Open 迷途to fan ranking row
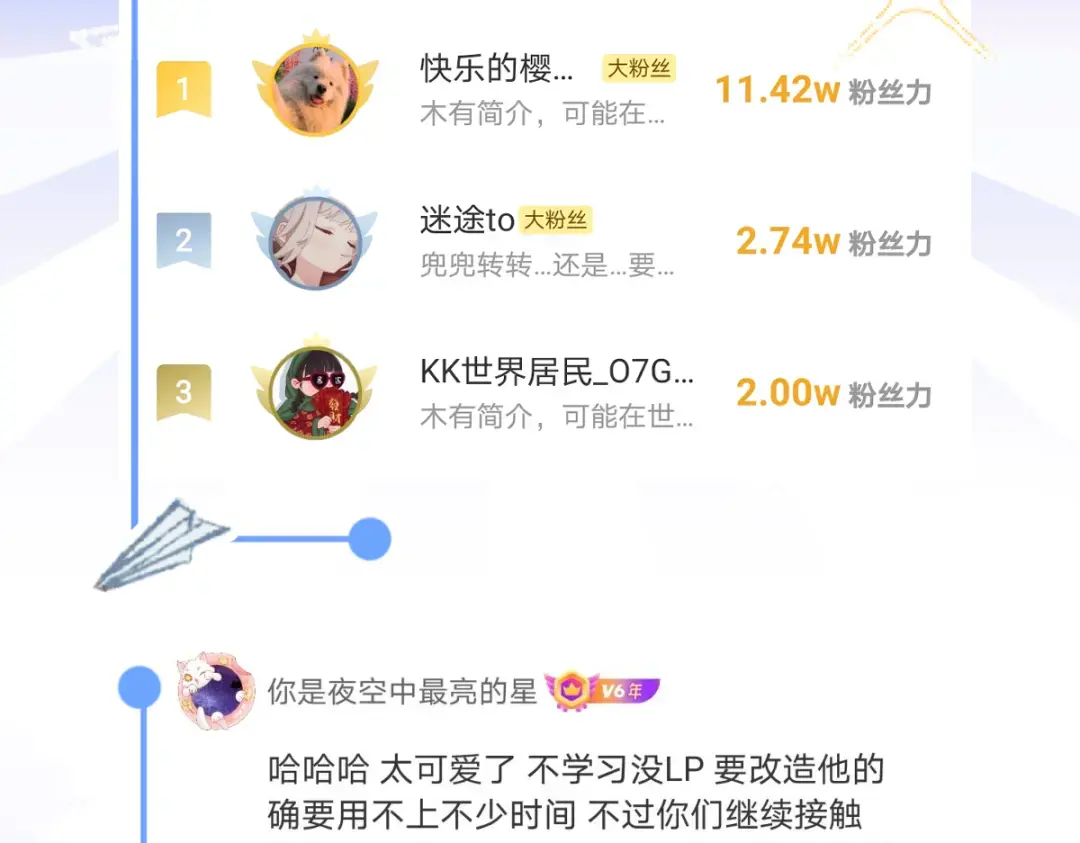Image resolution: width=1080 pixels, height=843 pixels. tap(544, 241)
